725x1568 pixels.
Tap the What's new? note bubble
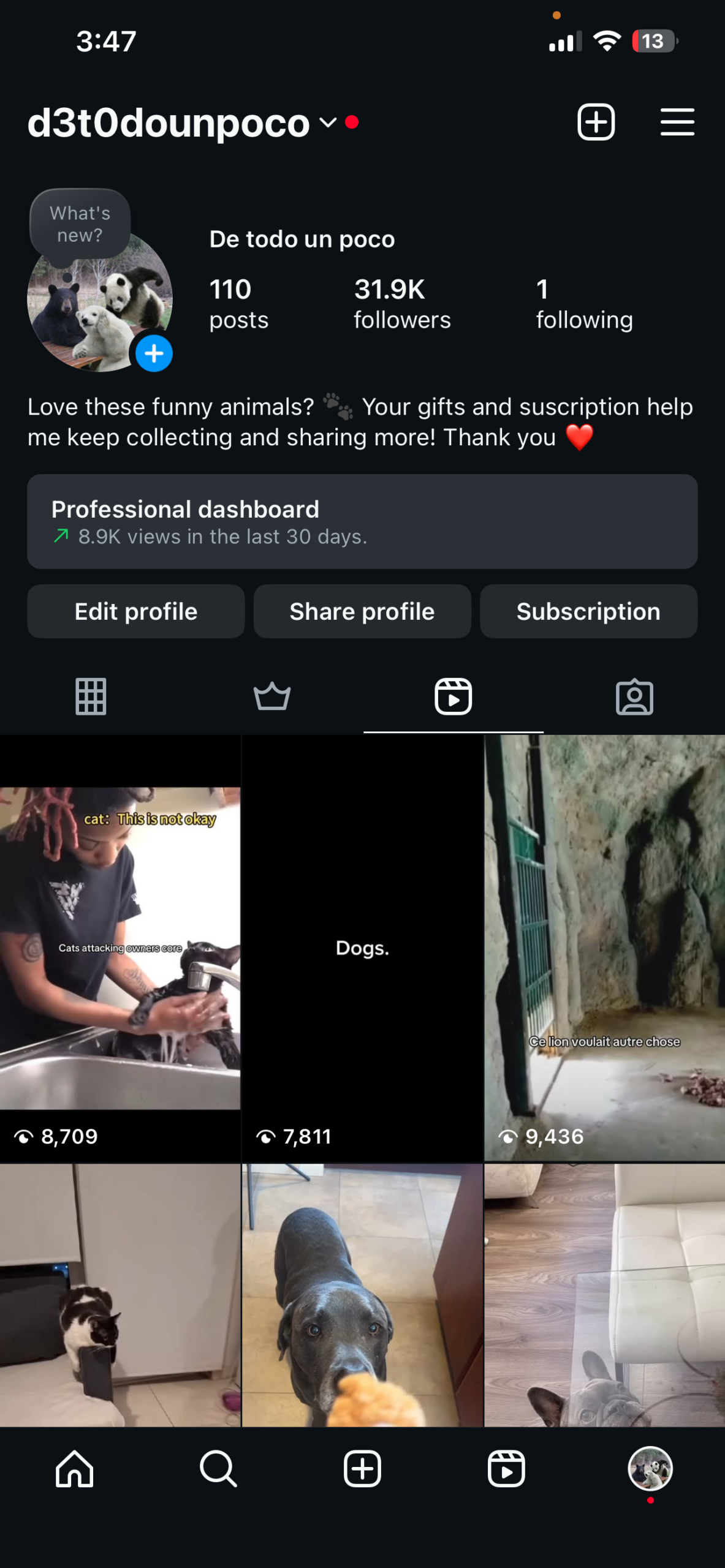(80, 224)
